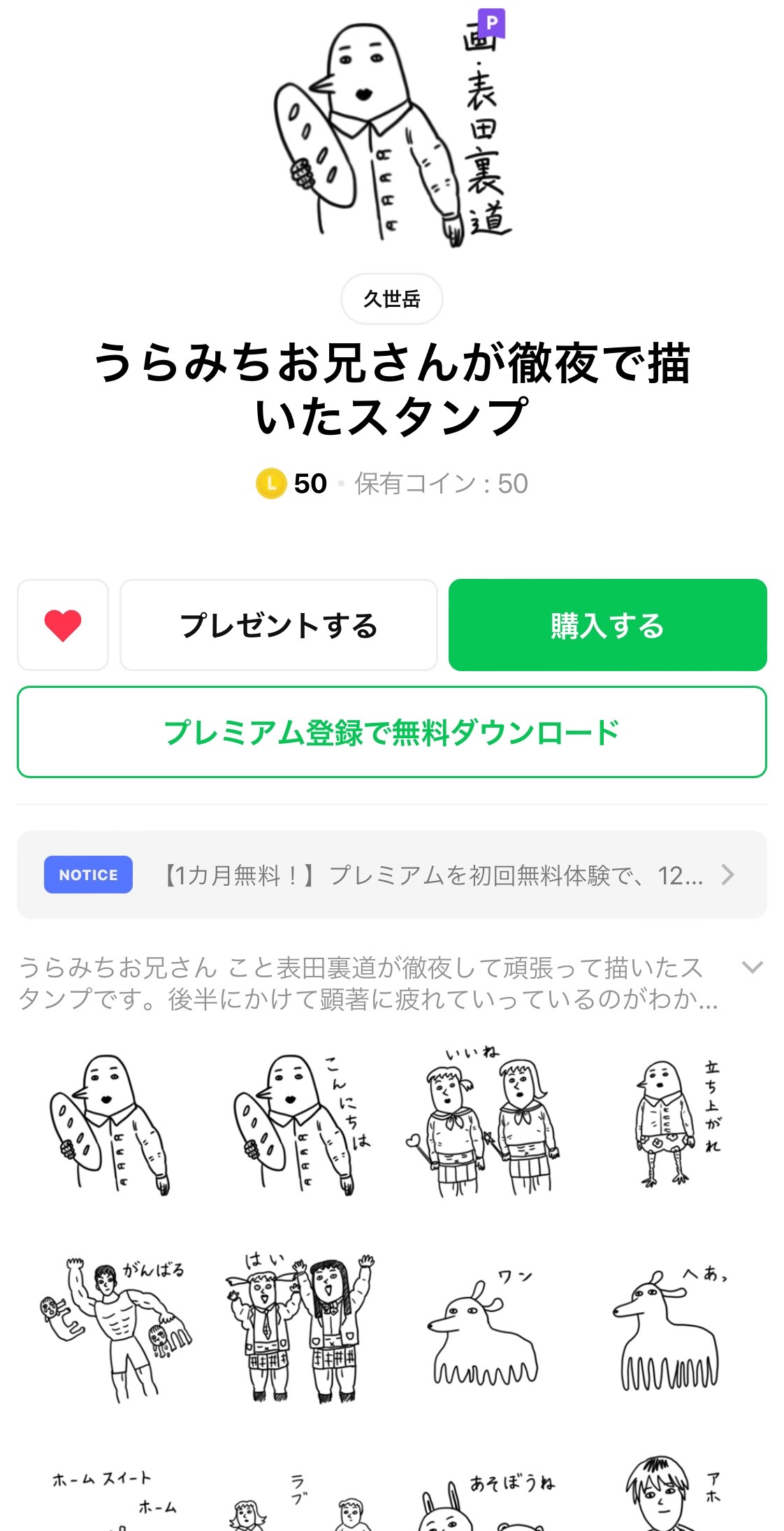
Task: Tap 購入する to buy the sticker set
Action: pos(607,625)
